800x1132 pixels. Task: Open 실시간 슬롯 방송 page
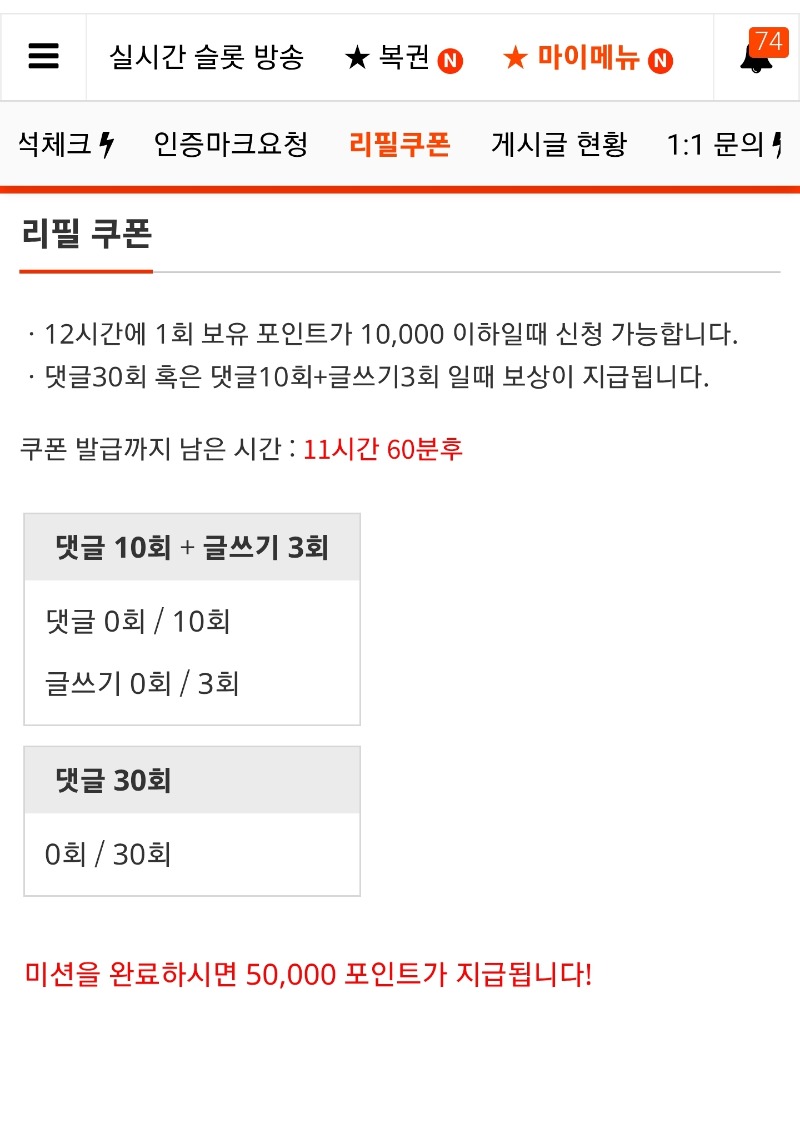(206, 58)
